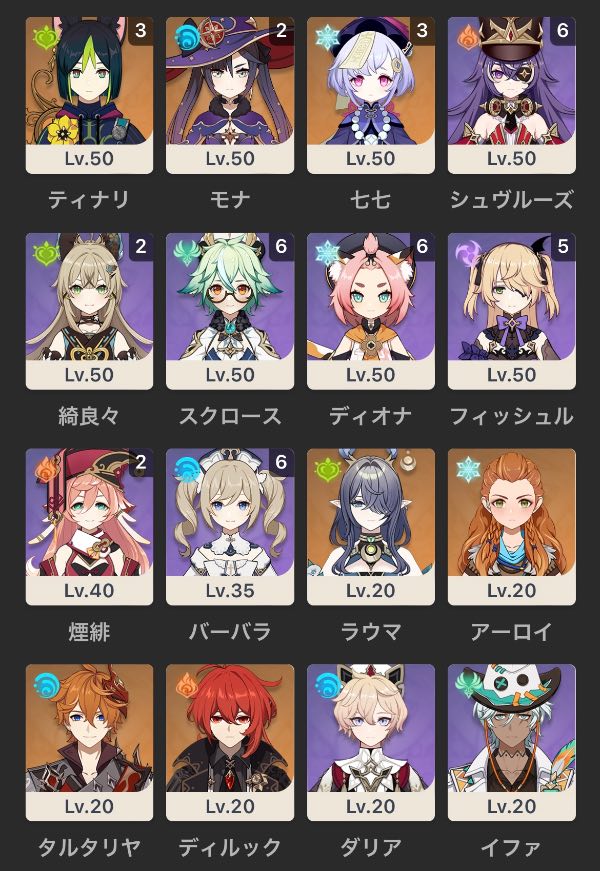The image size is (600, 871).
Task: Open ディルック's character tile
Action: [x=230, y=741]
